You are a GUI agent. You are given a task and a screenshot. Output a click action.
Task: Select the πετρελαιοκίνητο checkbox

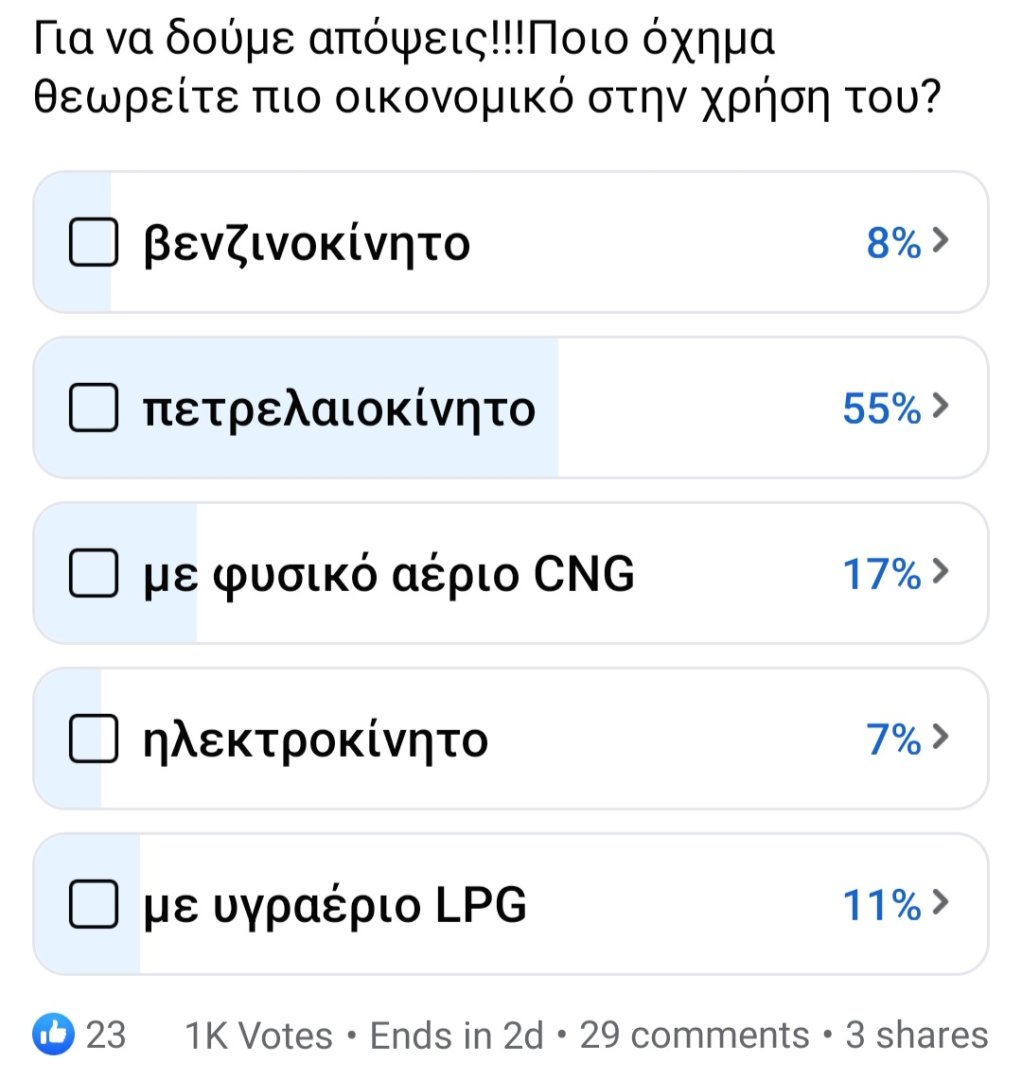[x=93, y=409]
